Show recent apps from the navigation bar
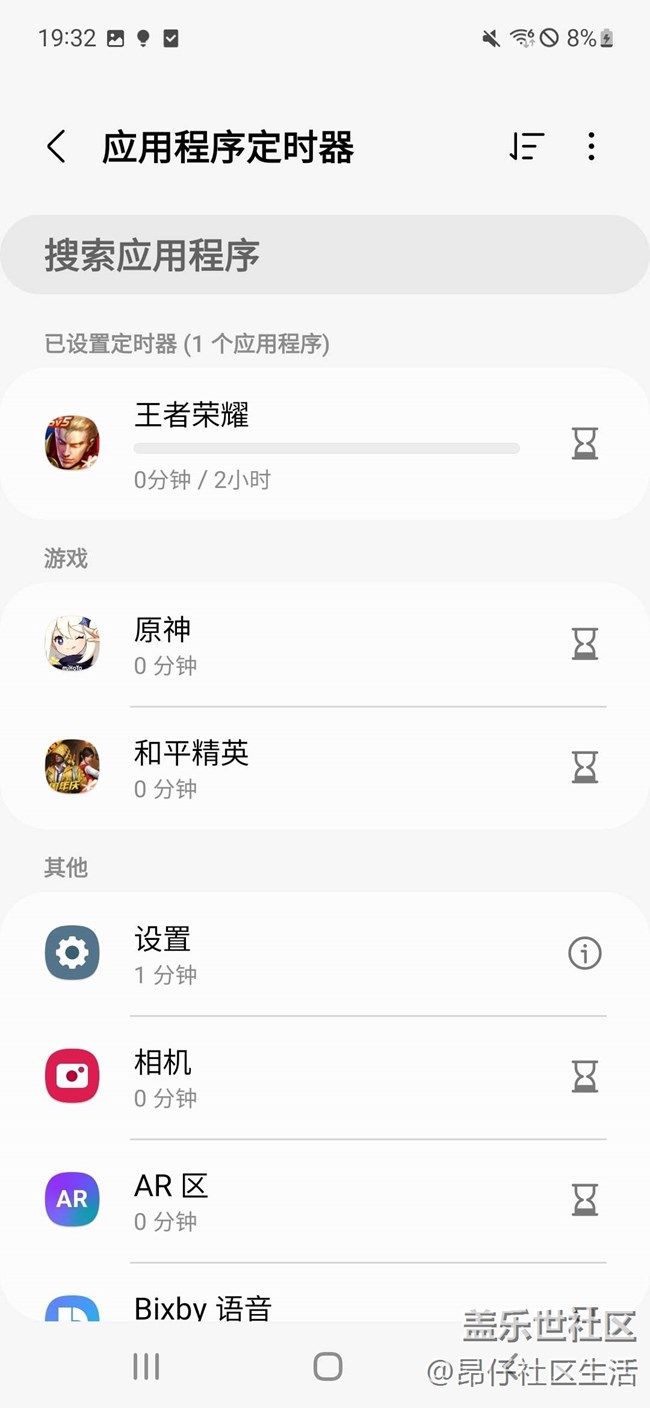The width and height of the screenshot is (650, 1408). (x=146, y=1367)
